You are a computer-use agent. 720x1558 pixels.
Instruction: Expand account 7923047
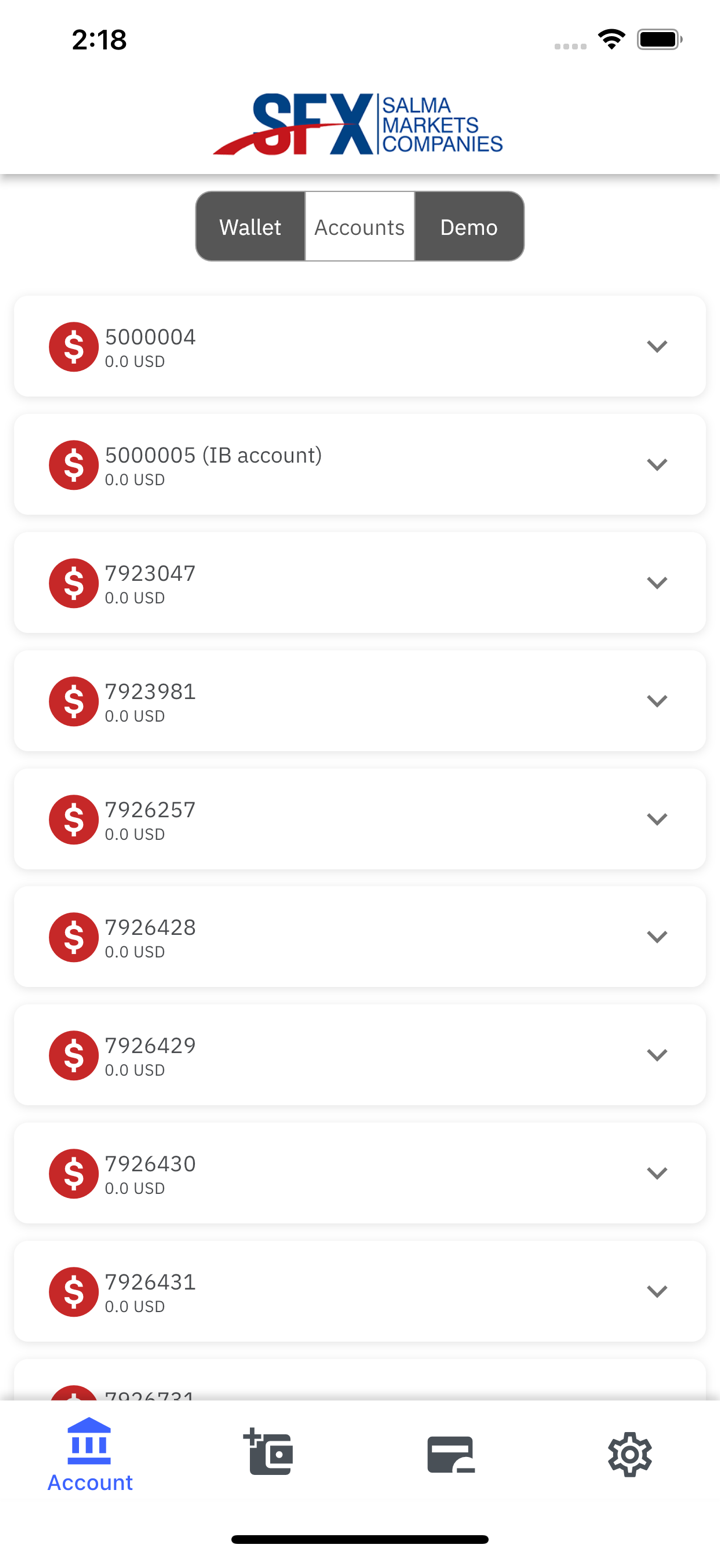click(656, 582)
